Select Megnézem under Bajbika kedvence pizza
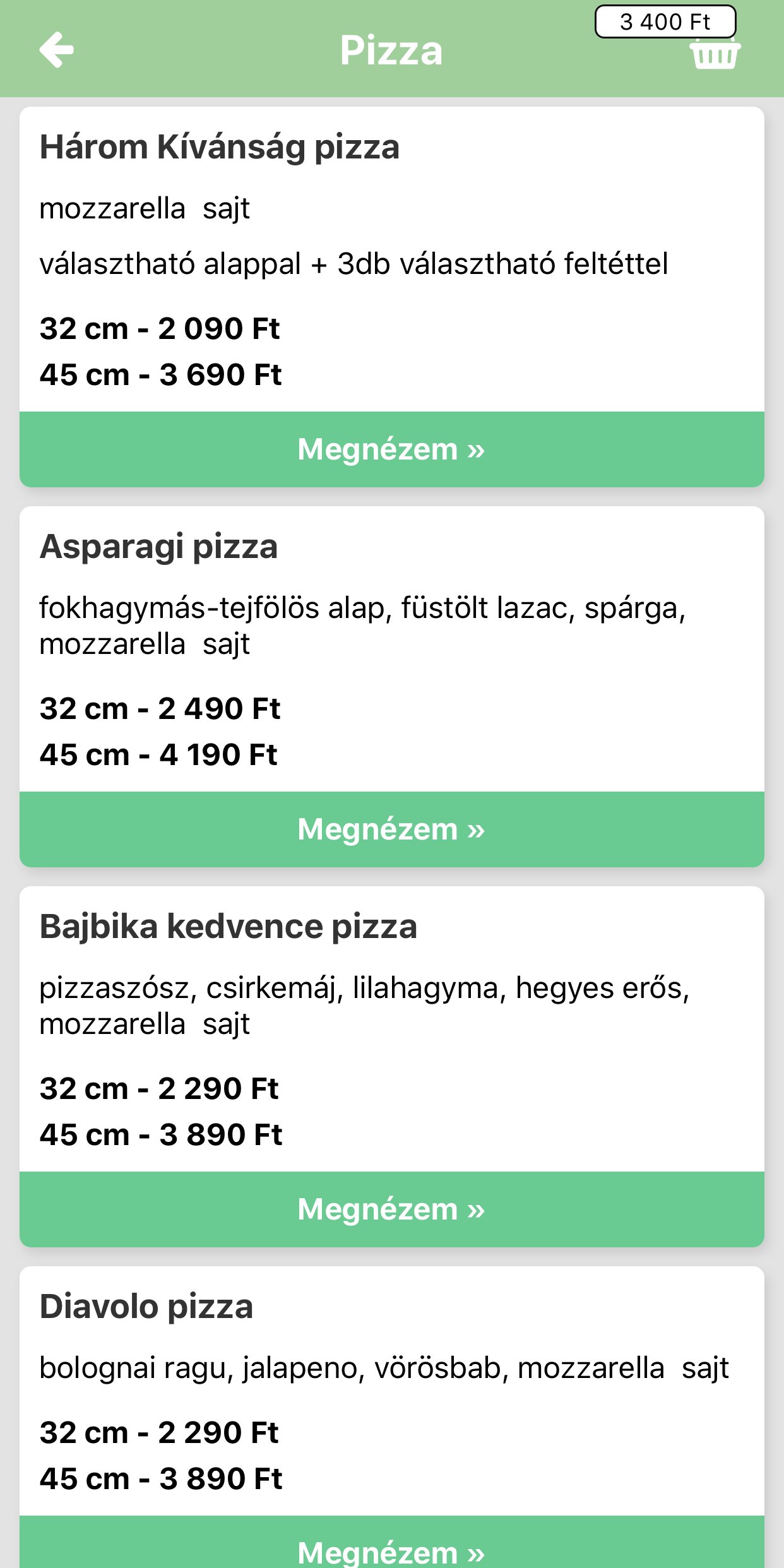Screen dimensions: 784x1568 click(391, 1209)
